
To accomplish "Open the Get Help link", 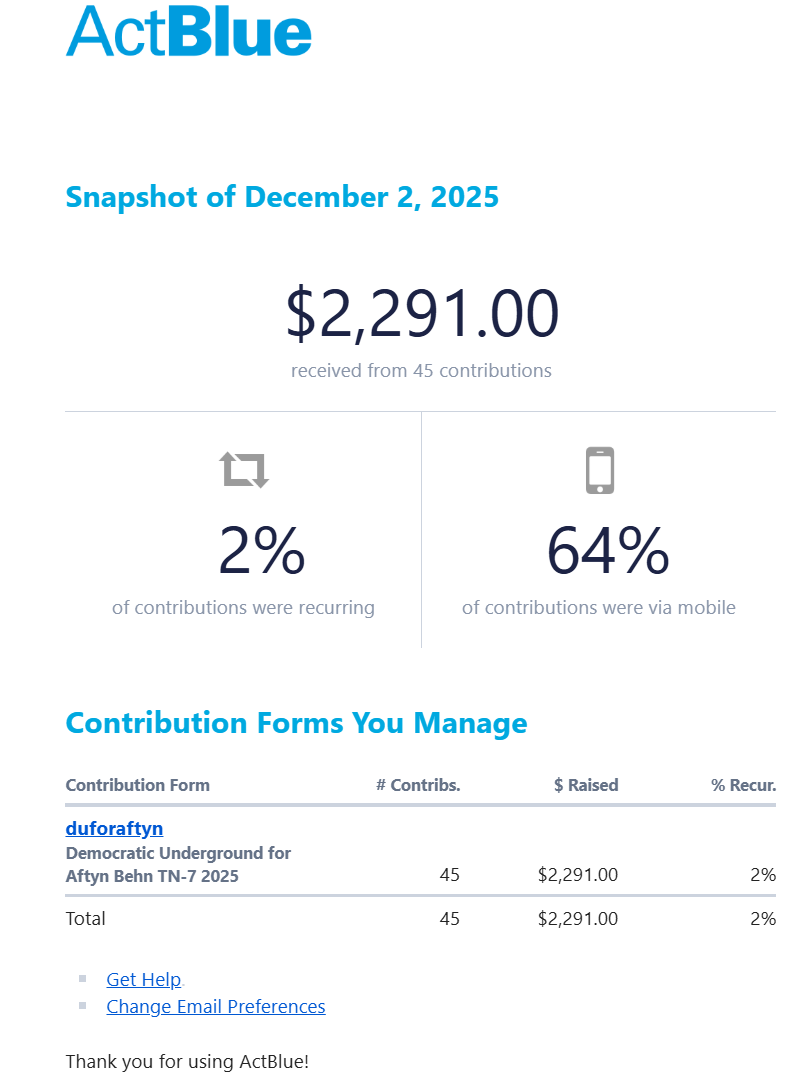I will 143,980.
